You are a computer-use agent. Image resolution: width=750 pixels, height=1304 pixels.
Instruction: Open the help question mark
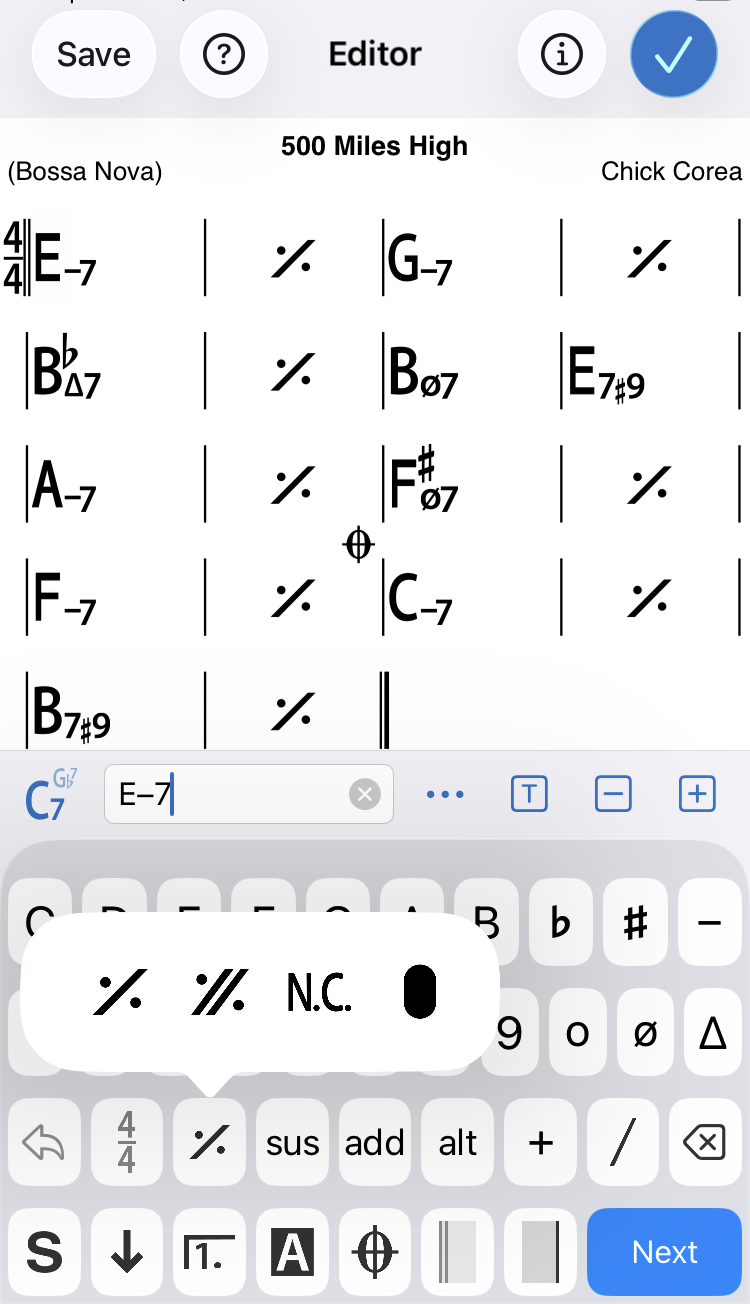pyautogui.click(x=223, y=55)
